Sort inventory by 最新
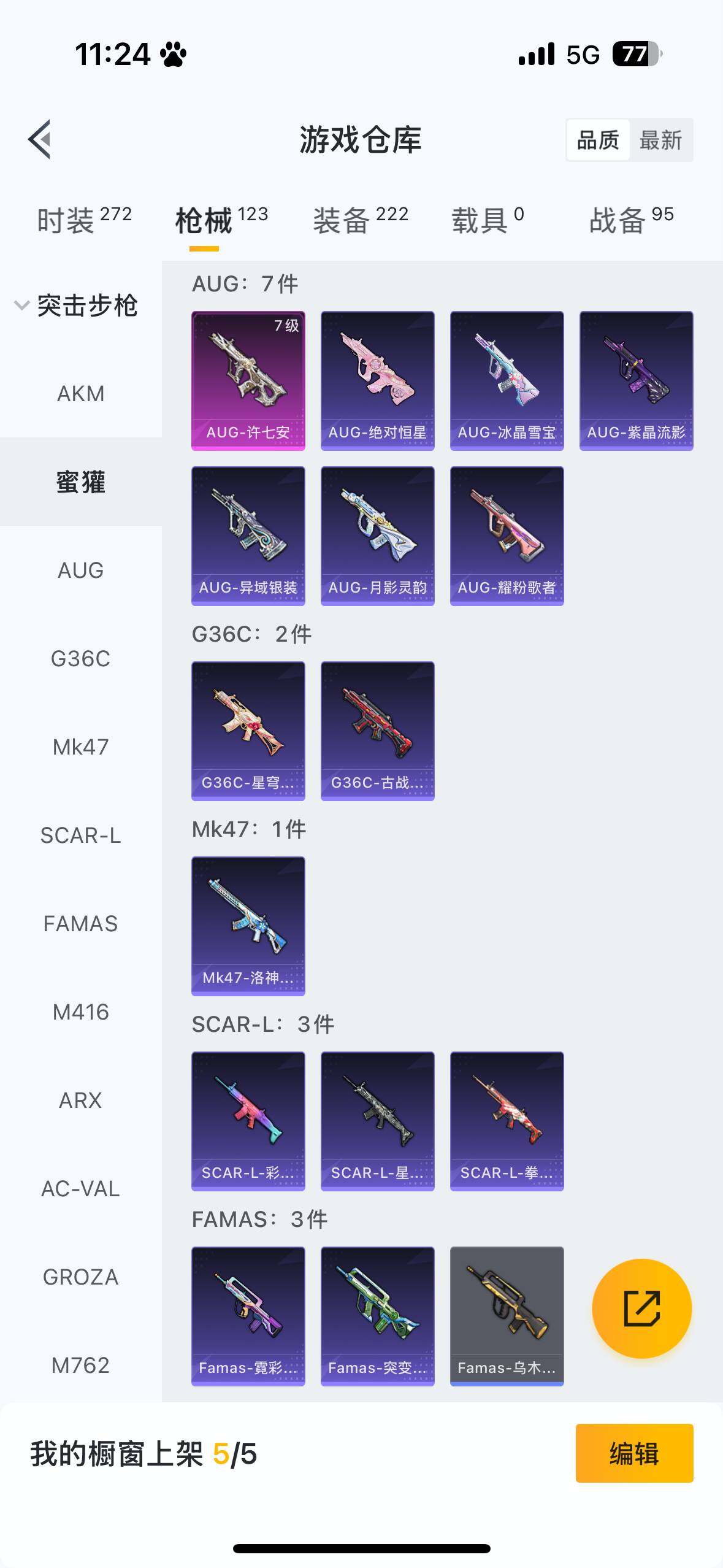 coord(660,140)
